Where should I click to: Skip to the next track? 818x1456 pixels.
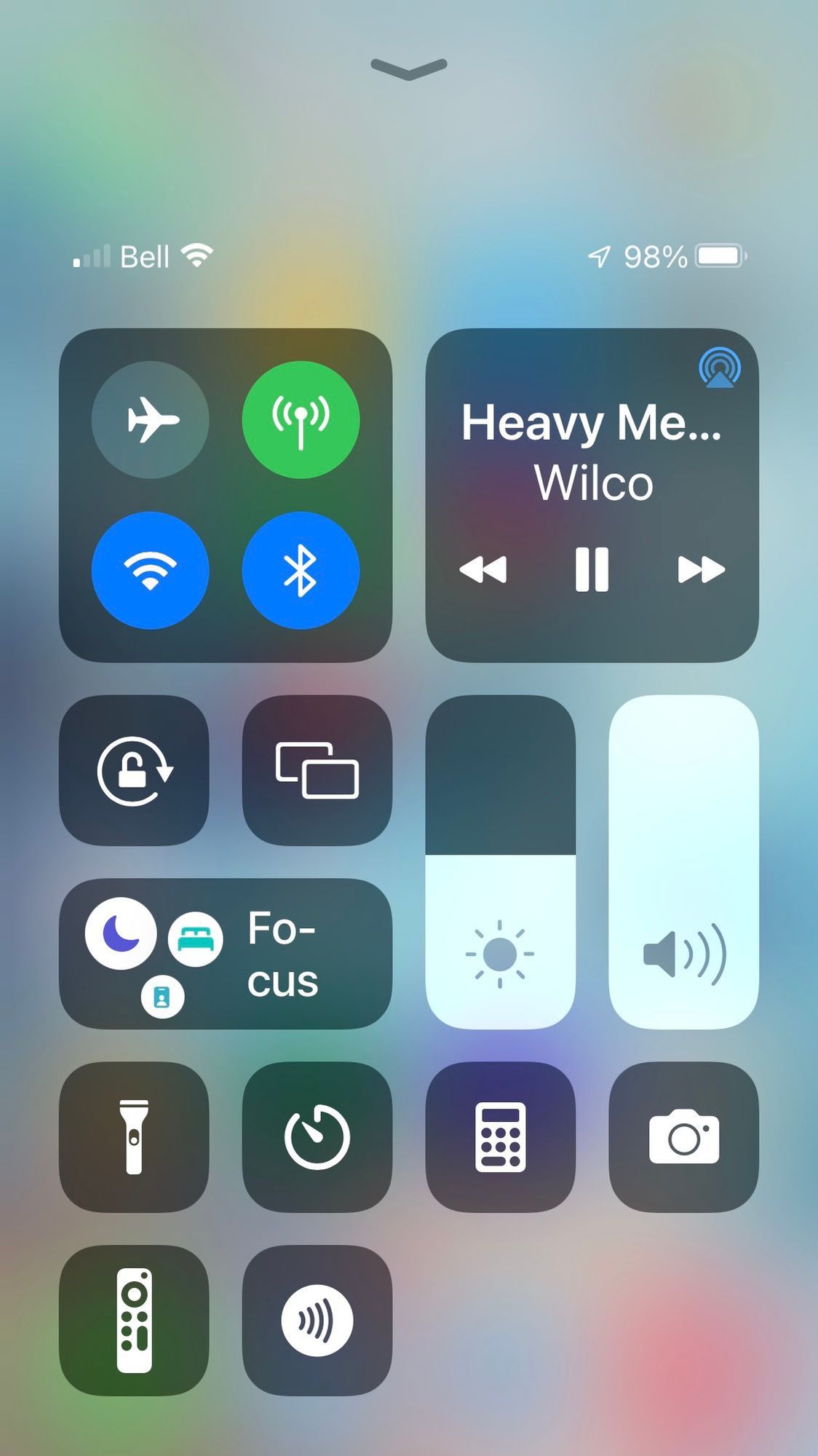click(x=701, y=569)
